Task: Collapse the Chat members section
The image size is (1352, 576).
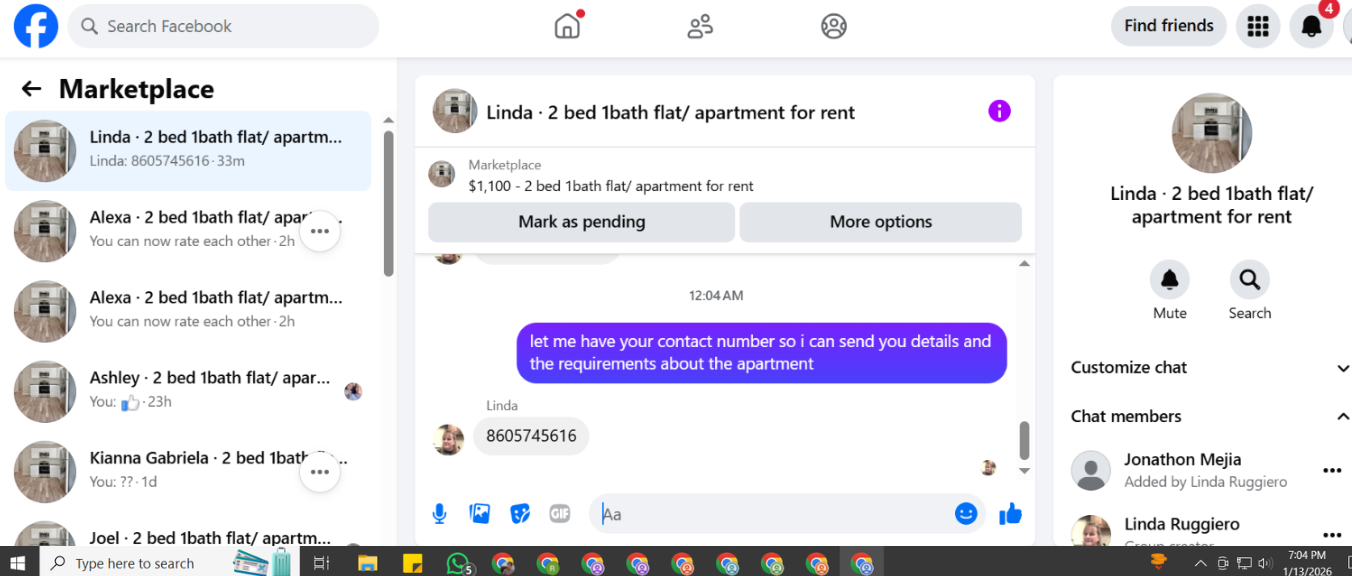Action: tap(1342, 416)
